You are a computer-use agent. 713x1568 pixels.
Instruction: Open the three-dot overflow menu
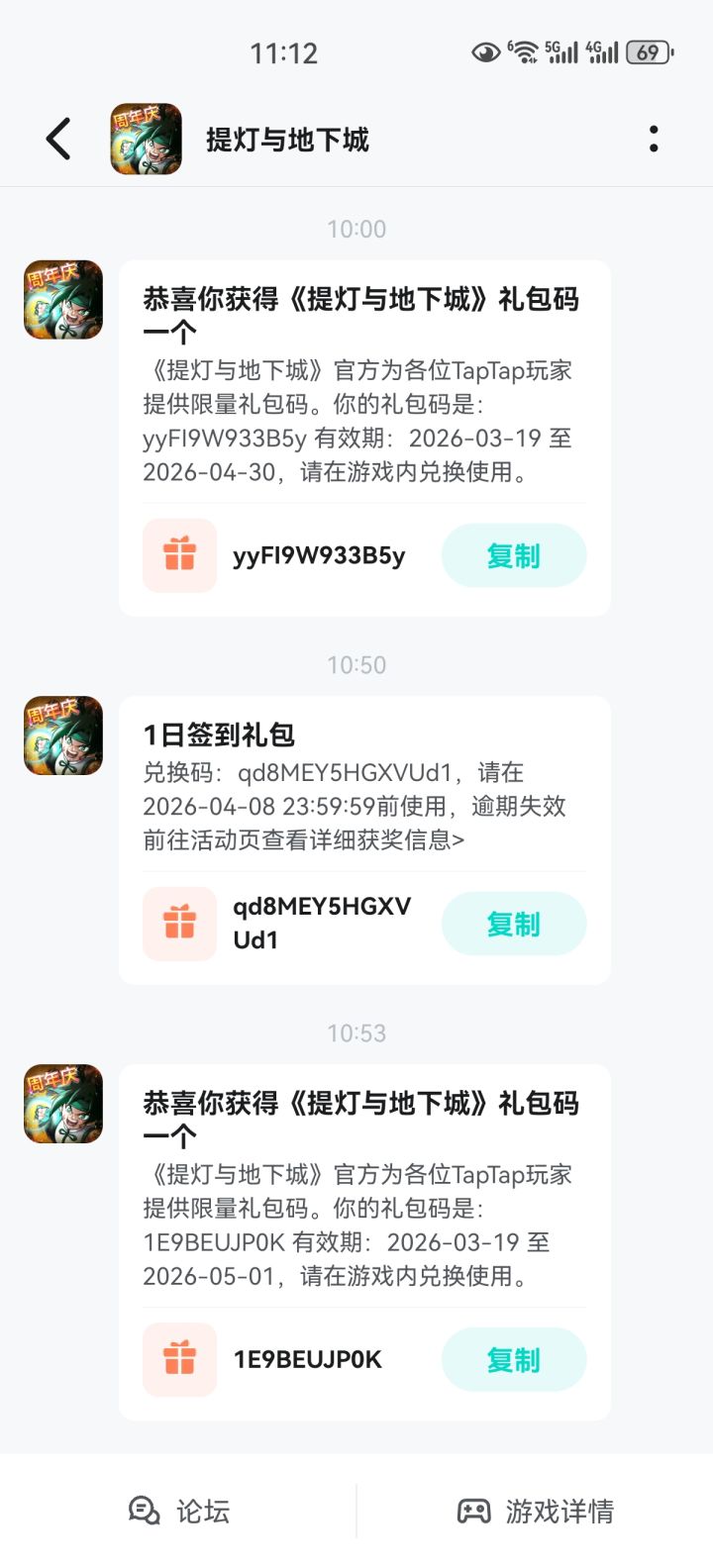[x=654, y=139]
